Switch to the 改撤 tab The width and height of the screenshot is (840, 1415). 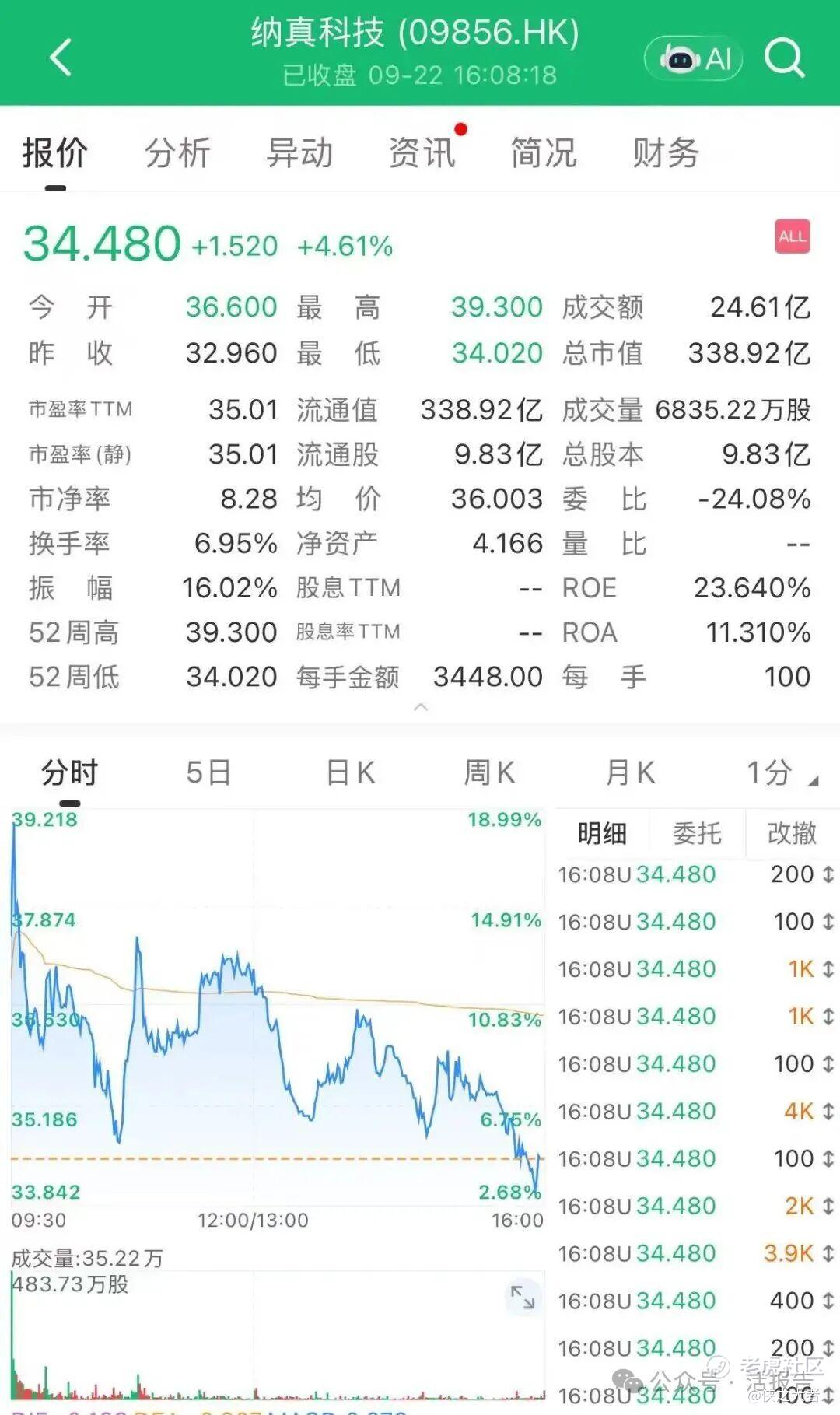(792, 833)
